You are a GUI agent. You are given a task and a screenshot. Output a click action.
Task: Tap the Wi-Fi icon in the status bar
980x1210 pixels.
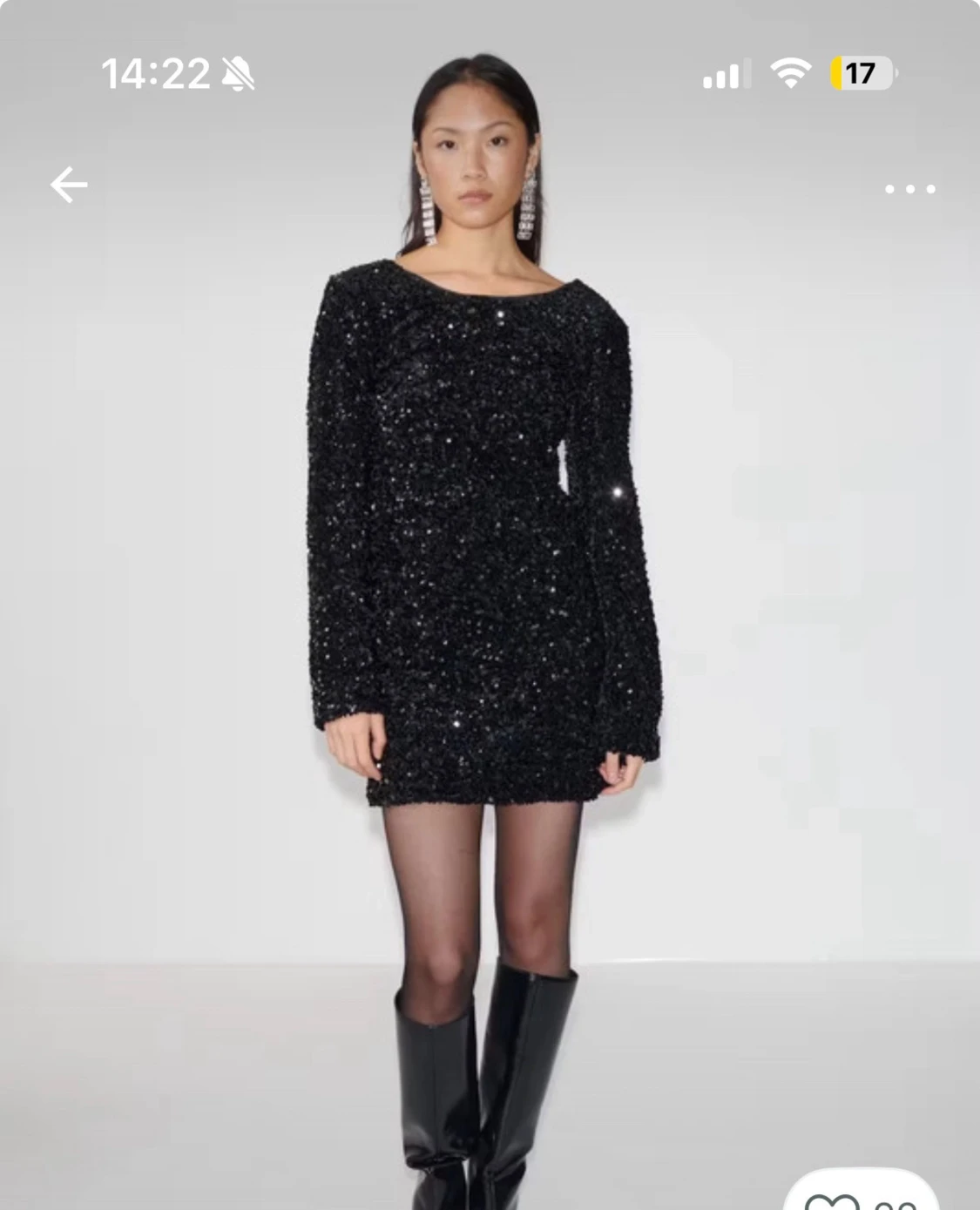[788, 72]
